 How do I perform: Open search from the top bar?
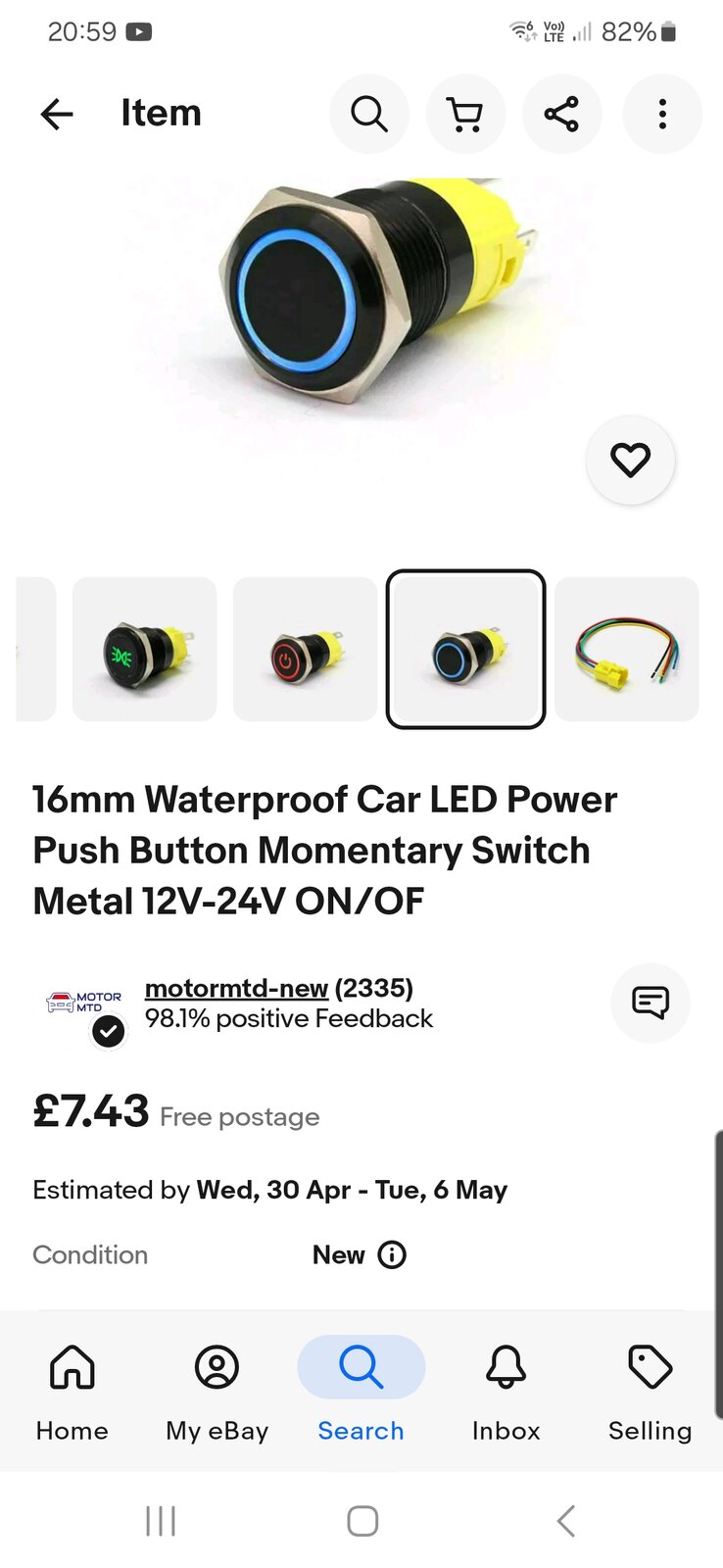(369, 115)
